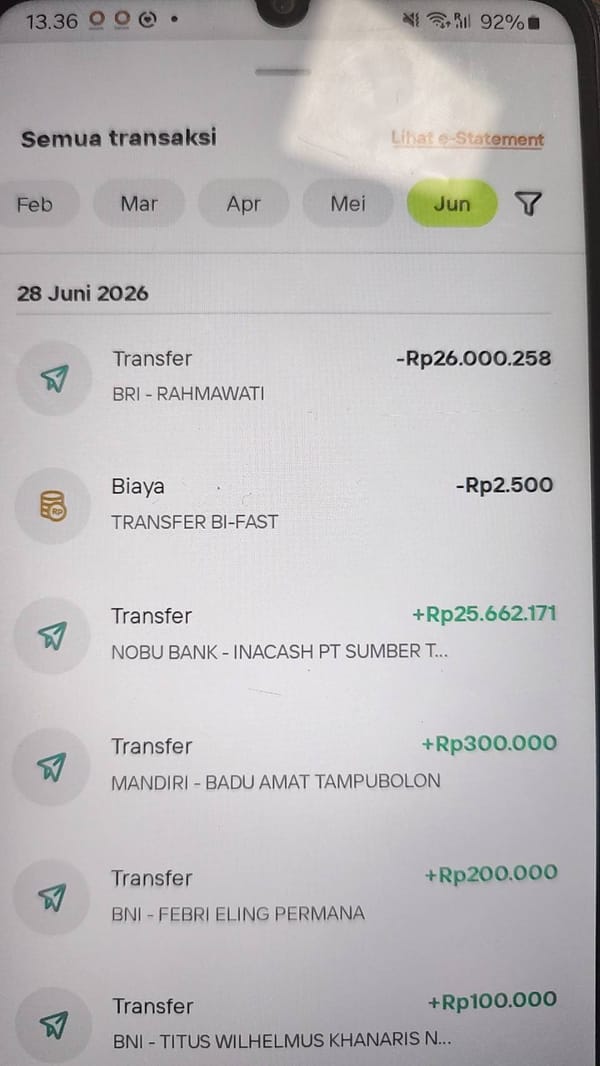
Task: Open the transaction filter funnel icon
Action: tap(528, 203)
